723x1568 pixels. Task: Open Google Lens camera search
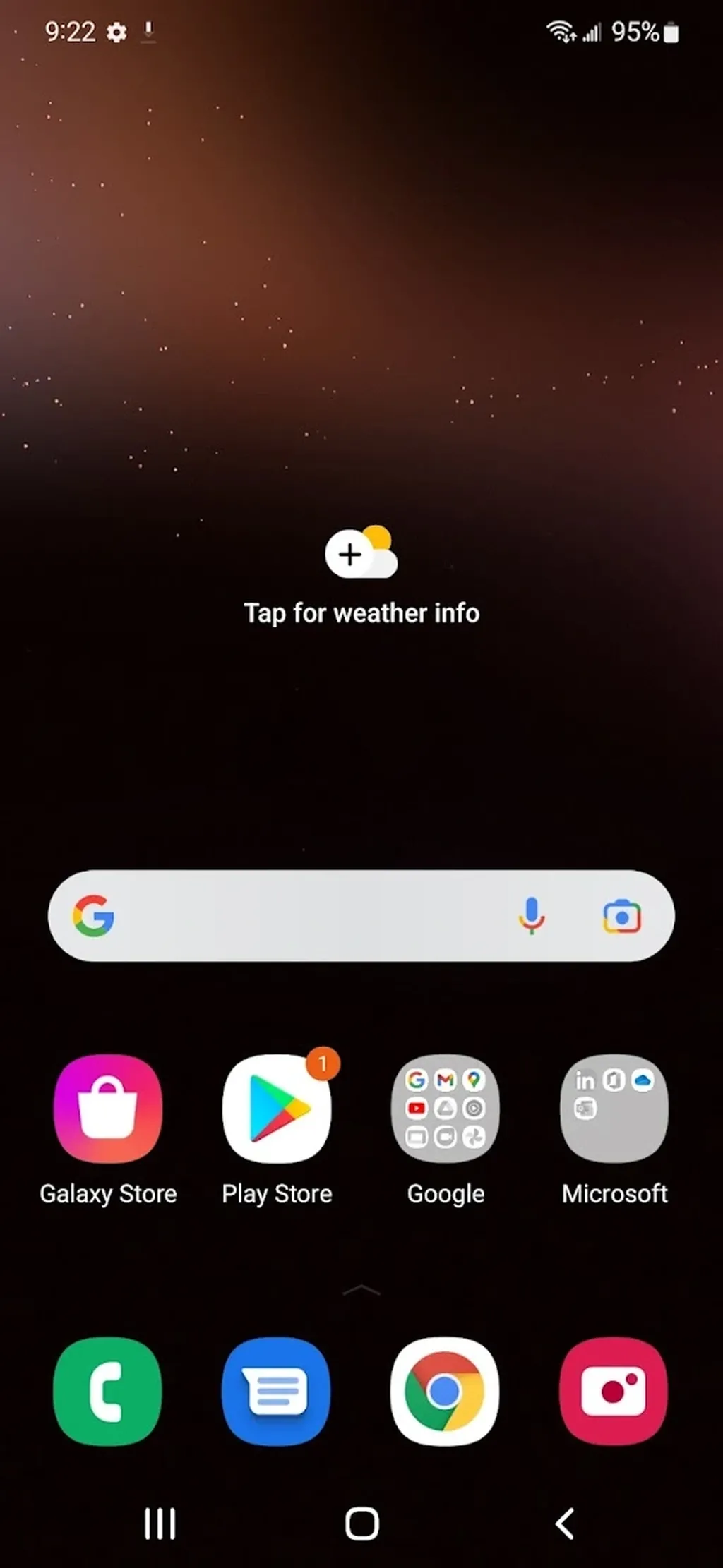coord(622,916)
